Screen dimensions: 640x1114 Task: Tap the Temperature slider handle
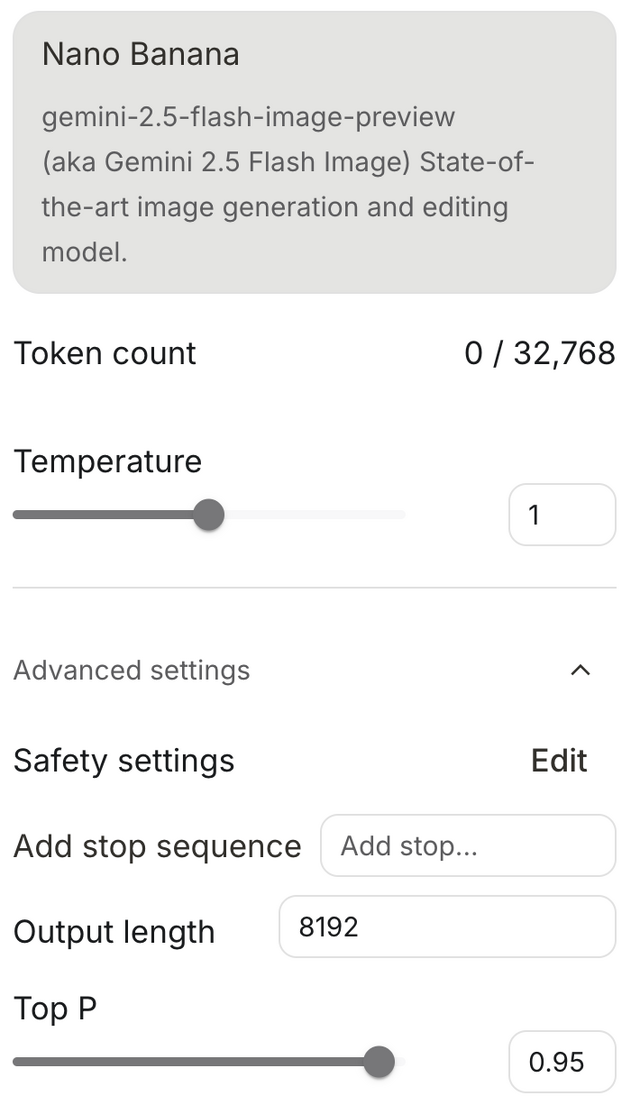pos(208,515)
